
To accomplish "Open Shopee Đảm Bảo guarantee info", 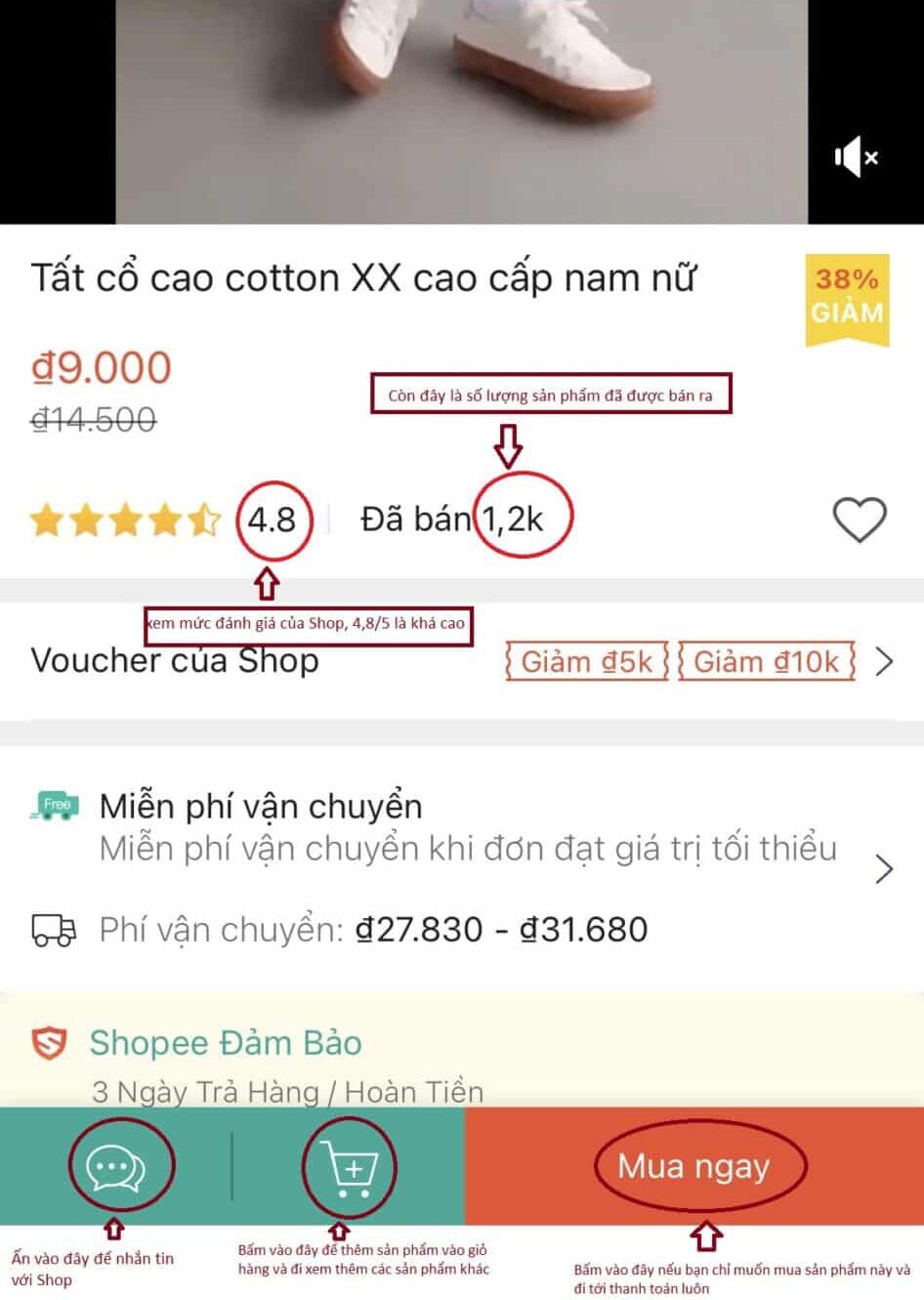I will coord(225,1043).
